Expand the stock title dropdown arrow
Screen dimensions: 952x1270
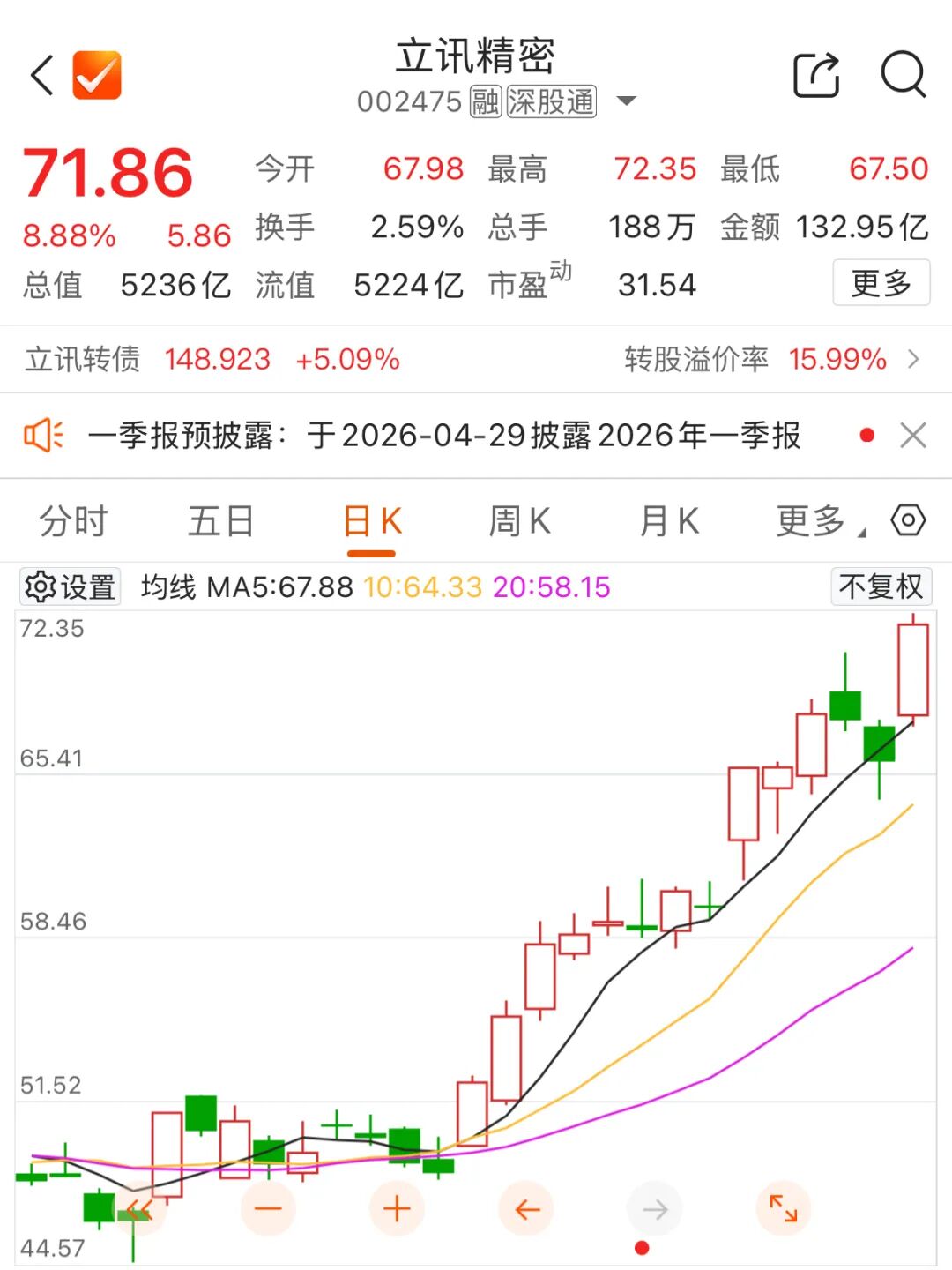[x=626, y=101]
